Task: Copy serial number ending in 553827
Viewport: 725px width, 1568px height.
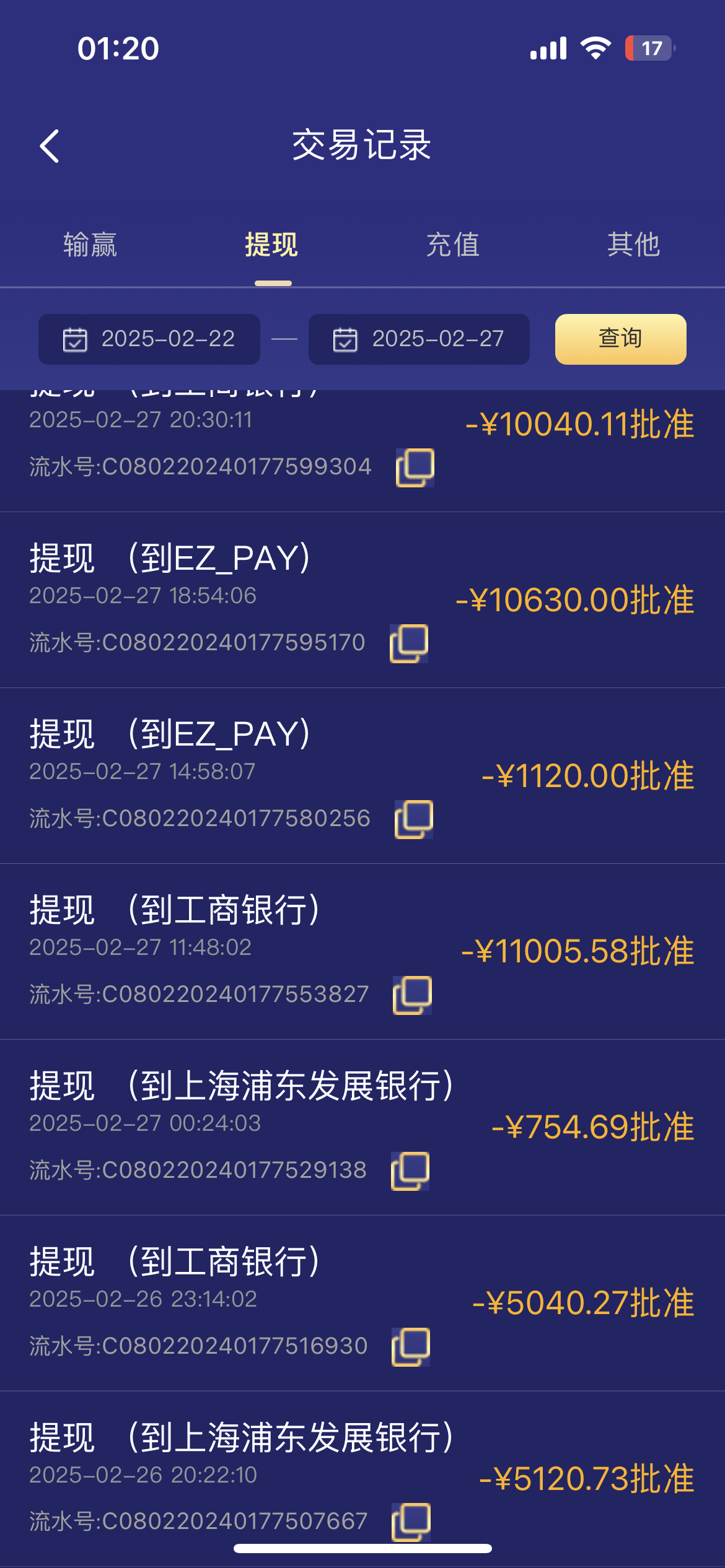Action: 413,995
